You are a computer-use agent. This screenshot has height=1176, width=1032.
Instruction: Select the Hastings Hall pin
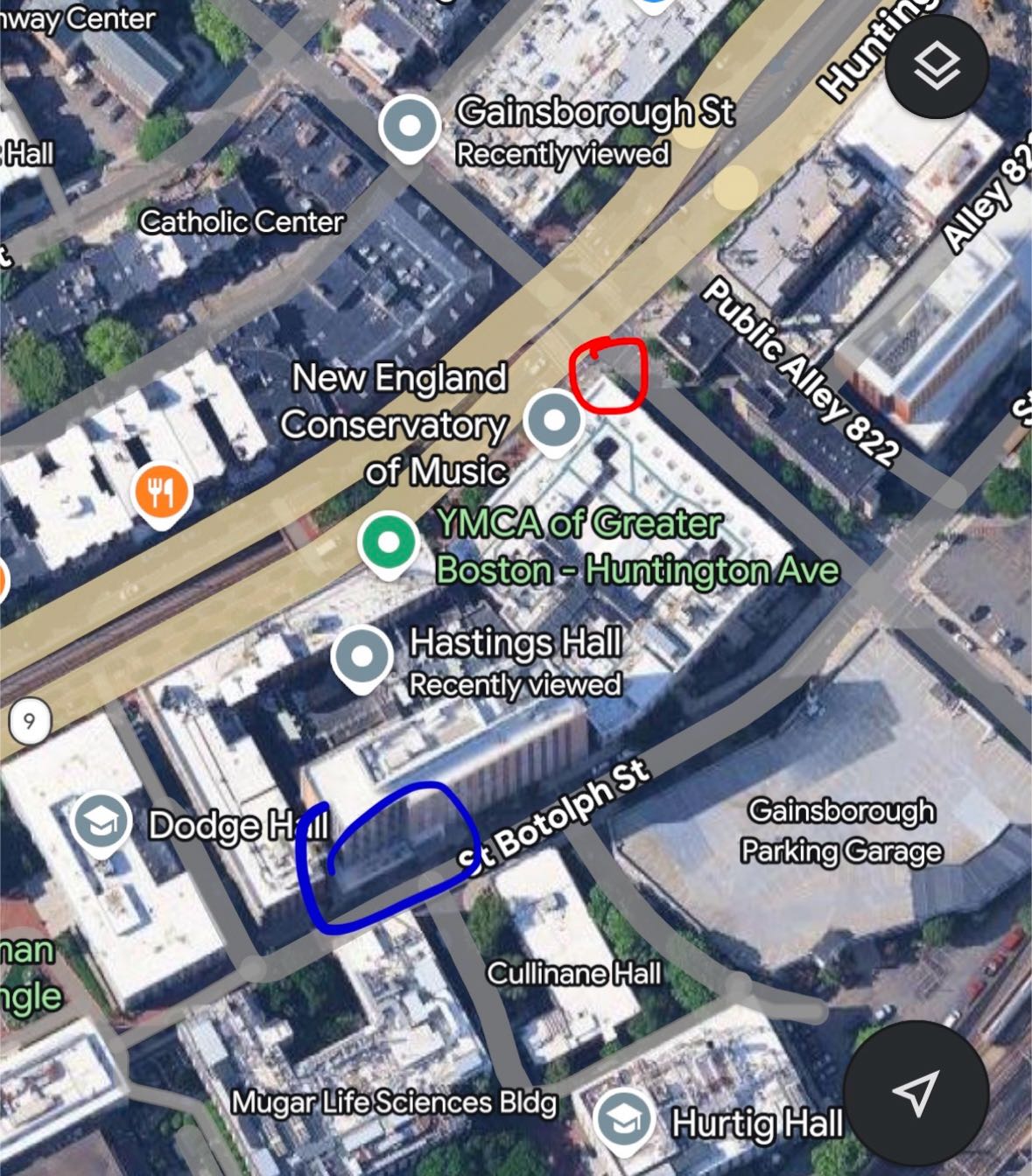tap(362, 658)
